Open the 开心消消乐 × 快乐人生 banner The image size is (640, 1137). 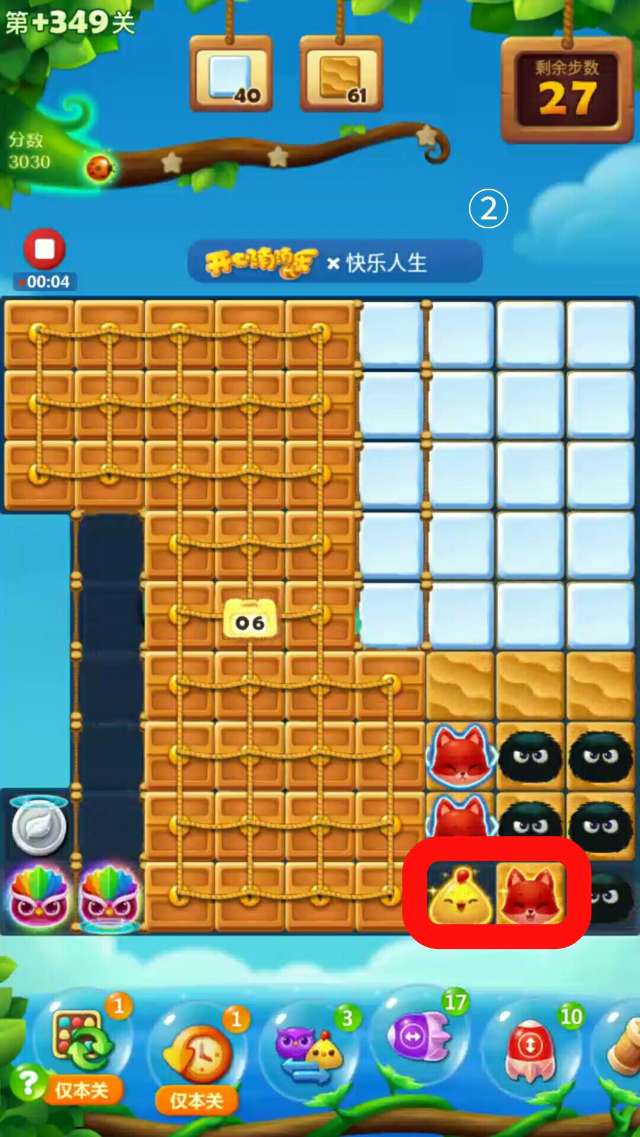(x=335, y=262)
